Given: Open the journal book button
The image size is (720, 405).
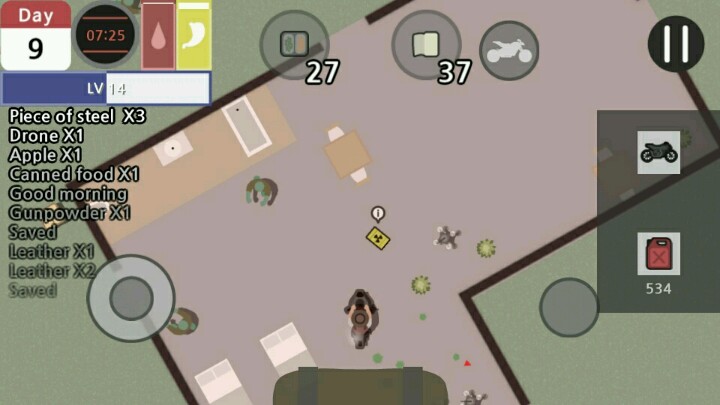Looking at the screenshot, I should [x=426, y=44].
